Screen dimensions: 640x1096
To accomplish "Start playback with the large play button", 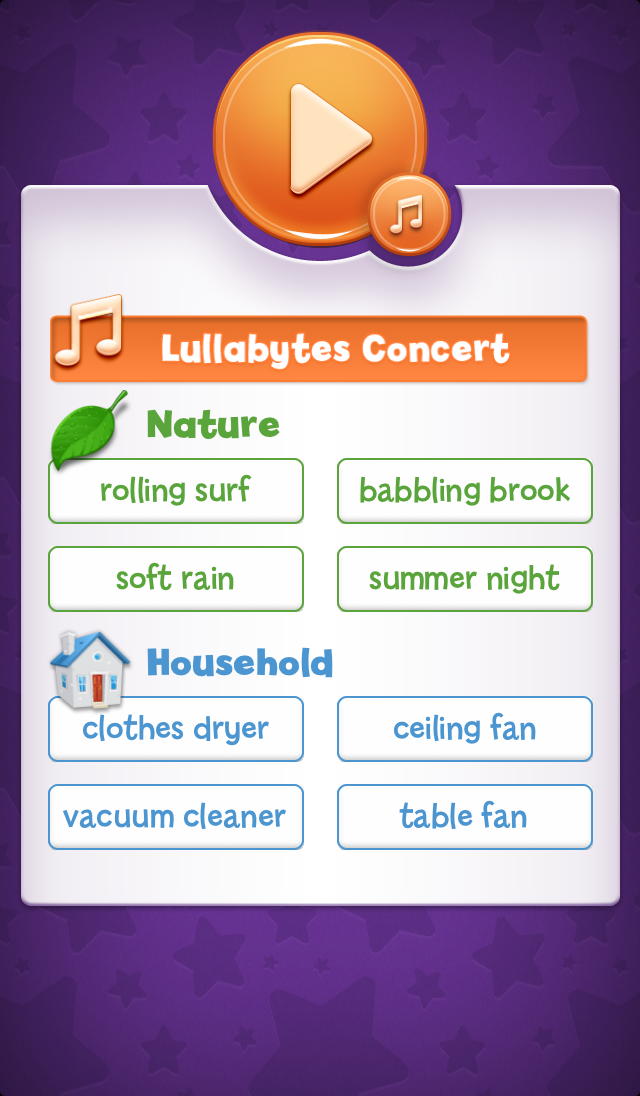I will pos(320,138).
